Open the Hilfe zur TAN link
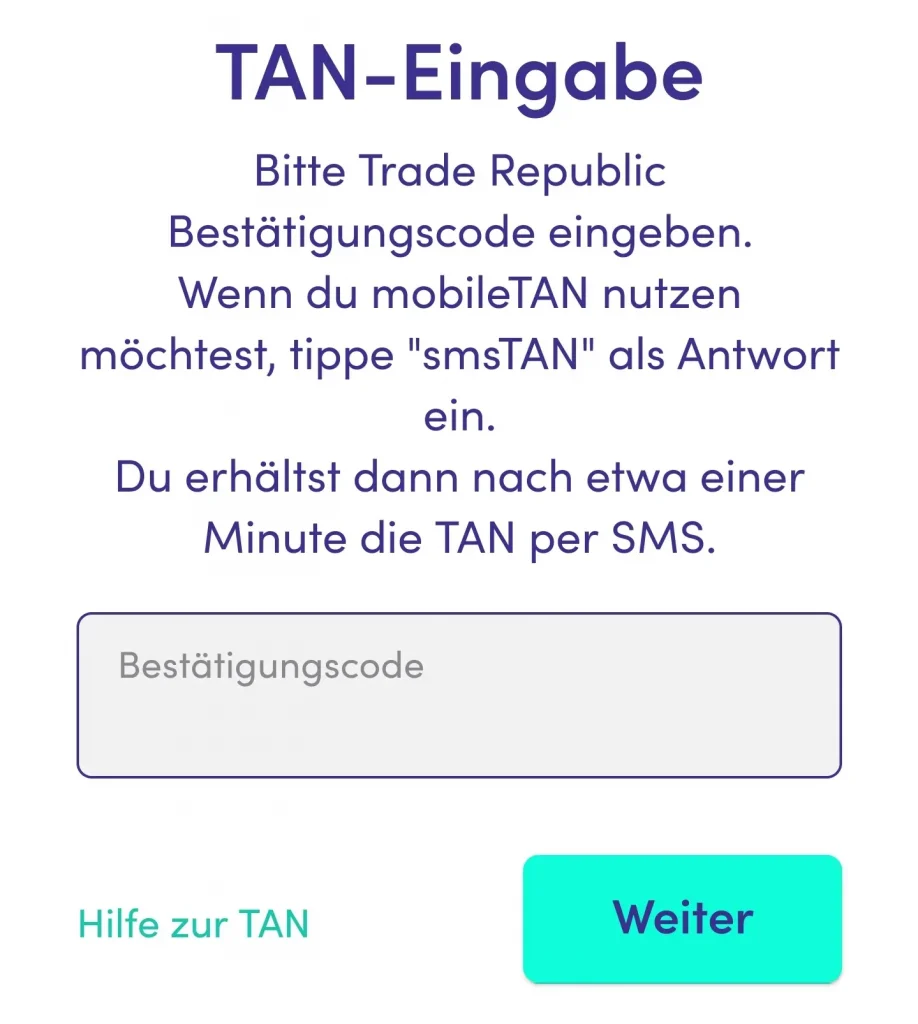Screen dimensions: 918x1024 [193, 924]
